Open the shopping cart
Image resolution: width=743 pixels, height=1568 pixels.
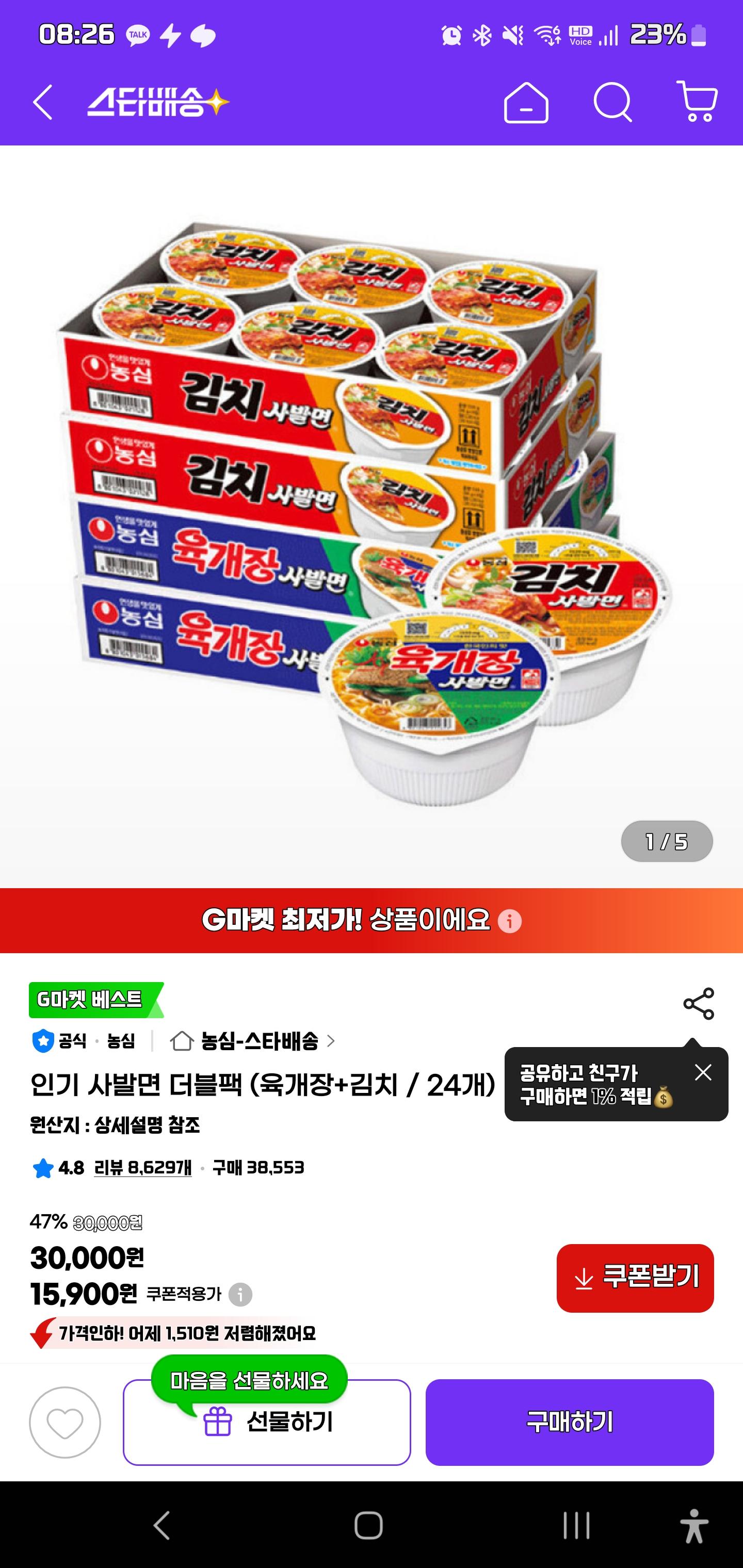coord(697,102)
